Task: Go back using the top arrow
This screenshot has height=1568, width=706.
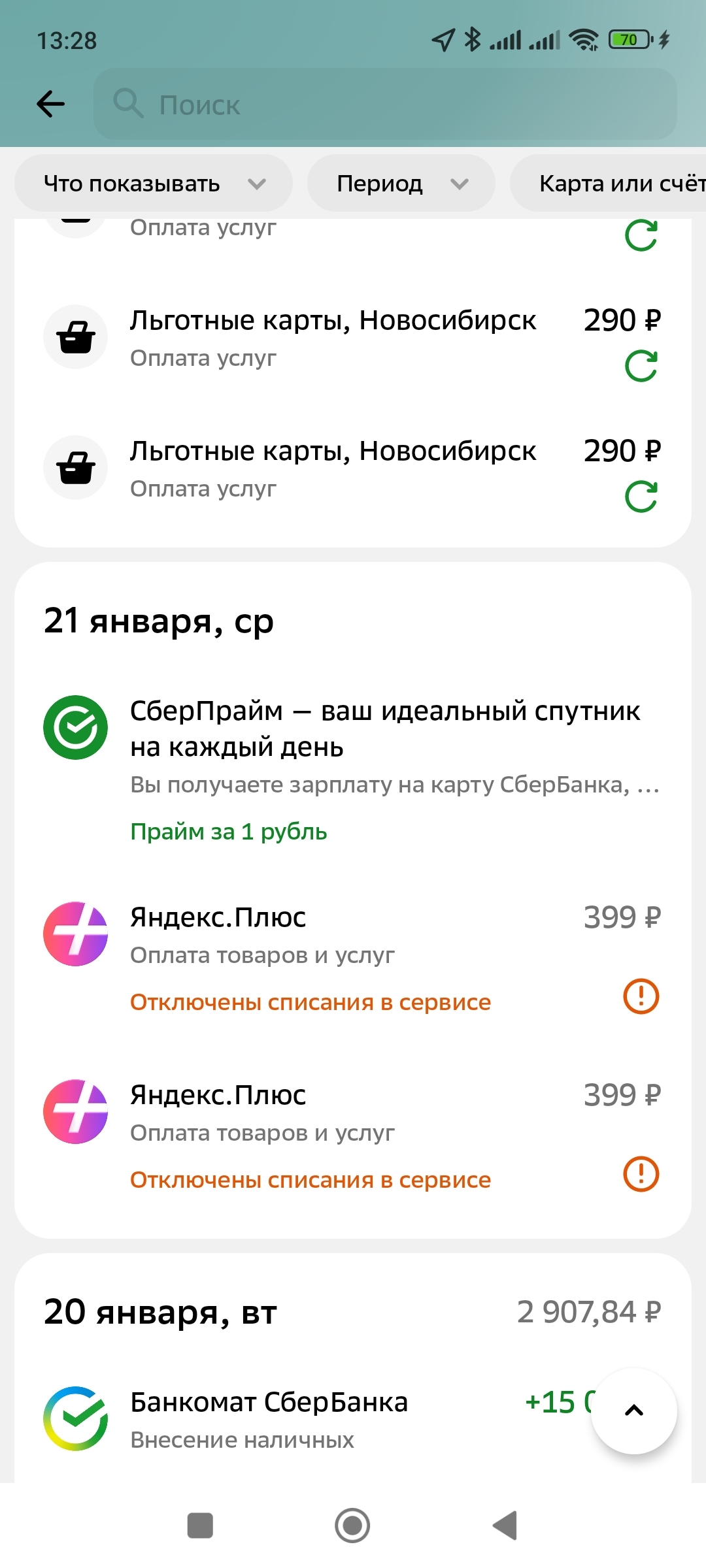Action: [x=51, y=104]
